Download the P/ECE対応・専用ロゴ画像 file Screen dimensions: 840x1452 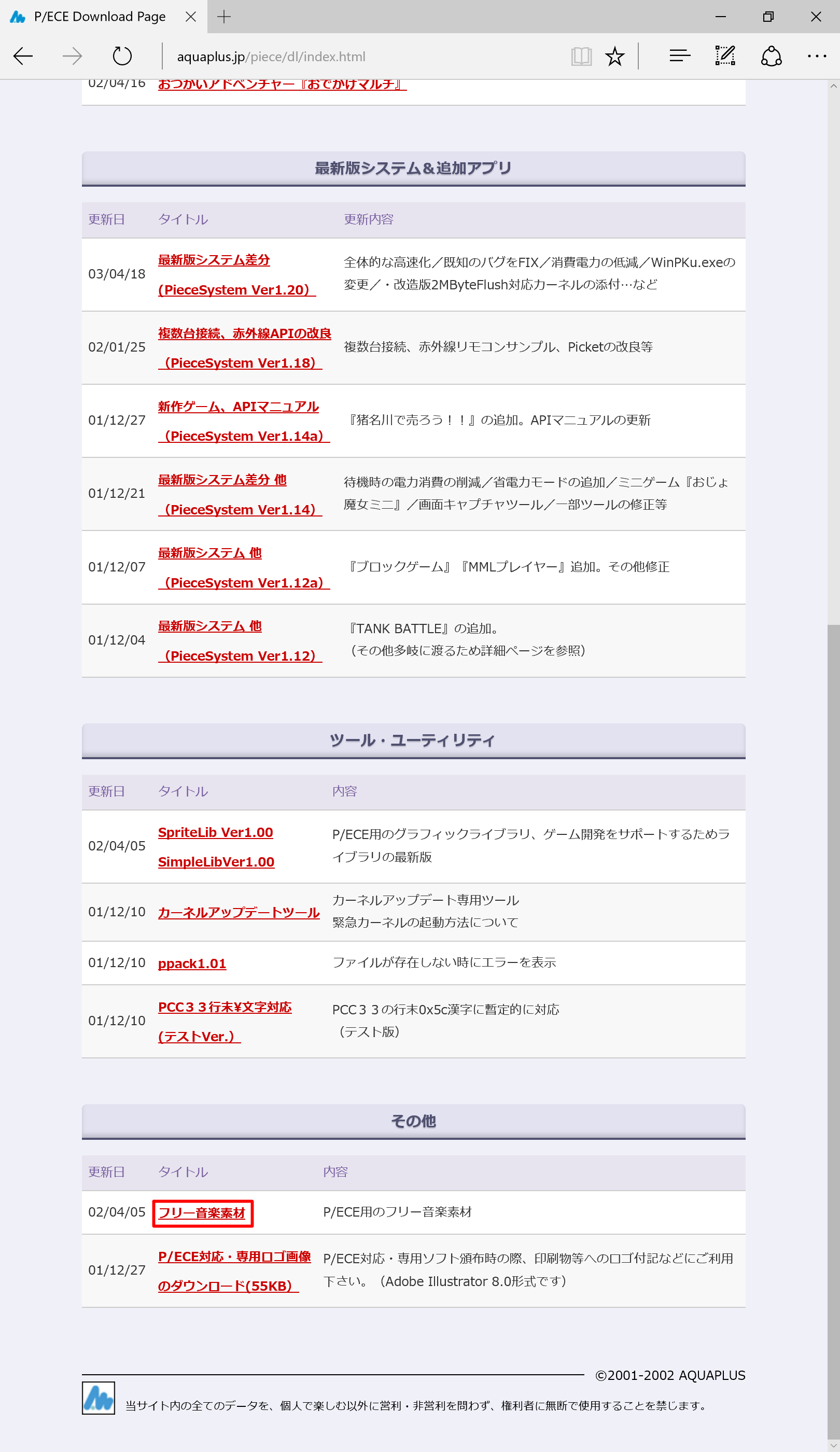coord(234,1270)
